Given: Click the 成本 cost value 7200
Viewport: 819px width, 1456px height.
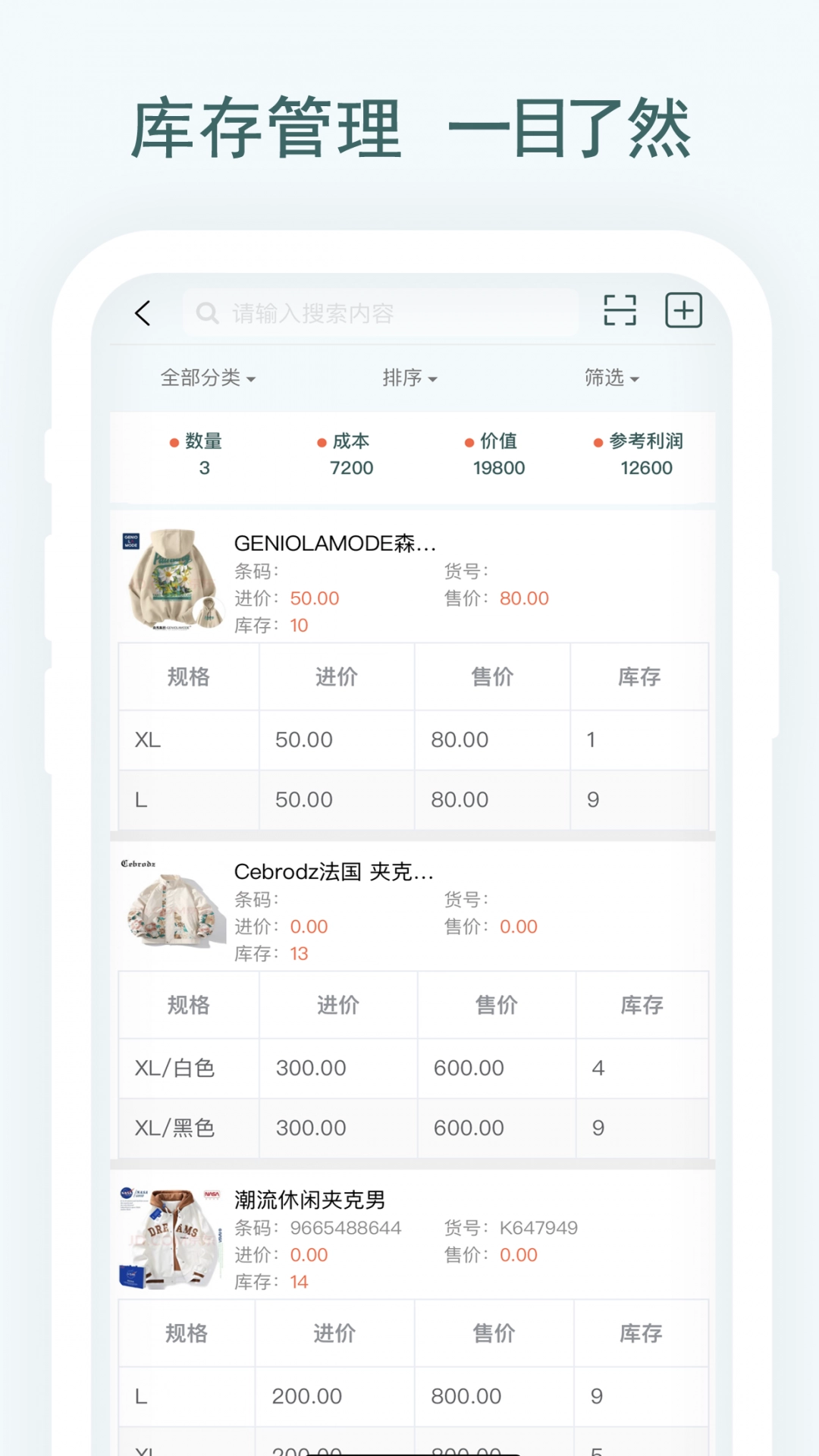Looking at the screenshot, I should [350, 453].
